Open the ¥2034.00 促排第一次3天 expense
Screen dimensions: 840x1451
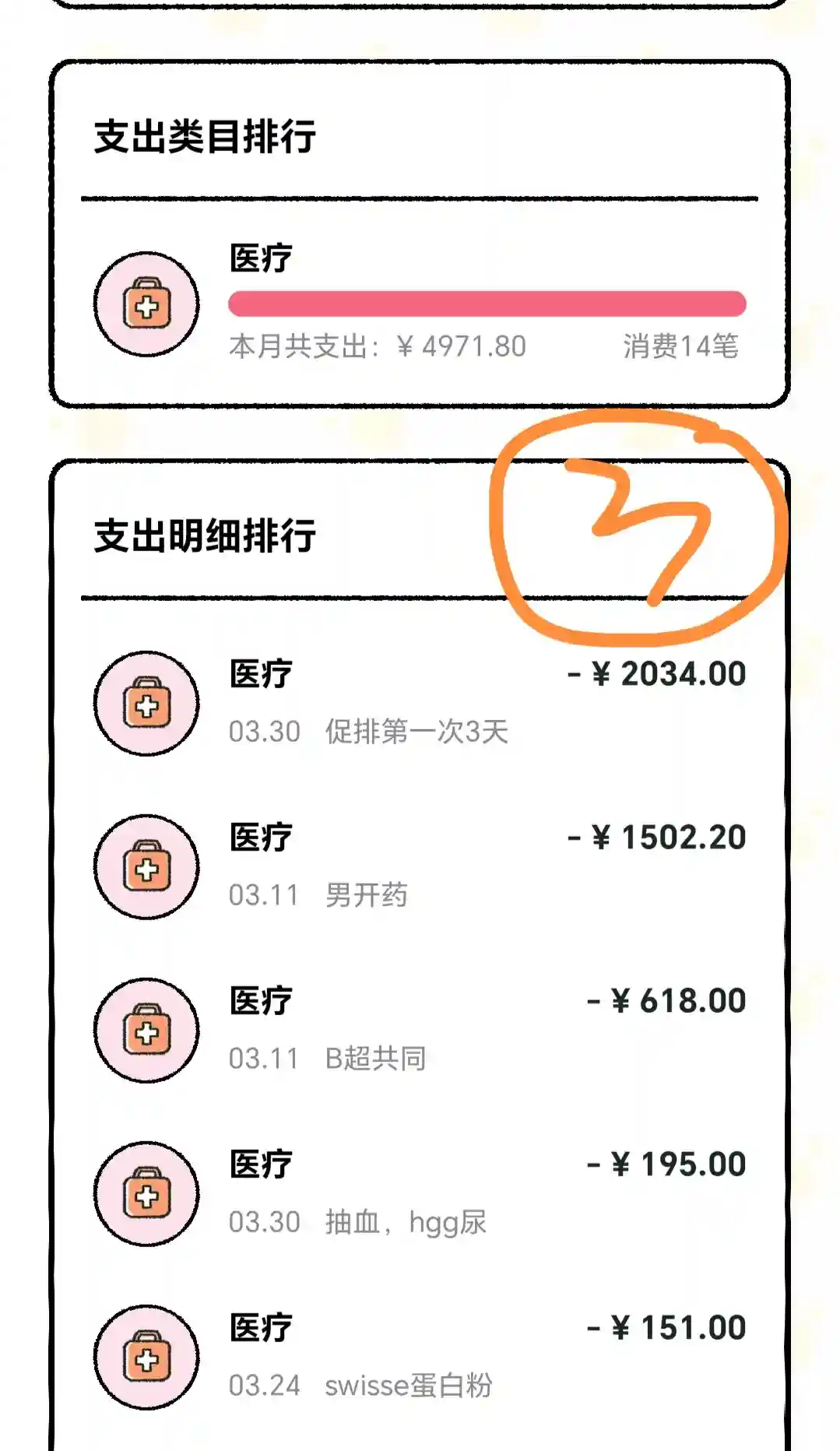[420, 702]
